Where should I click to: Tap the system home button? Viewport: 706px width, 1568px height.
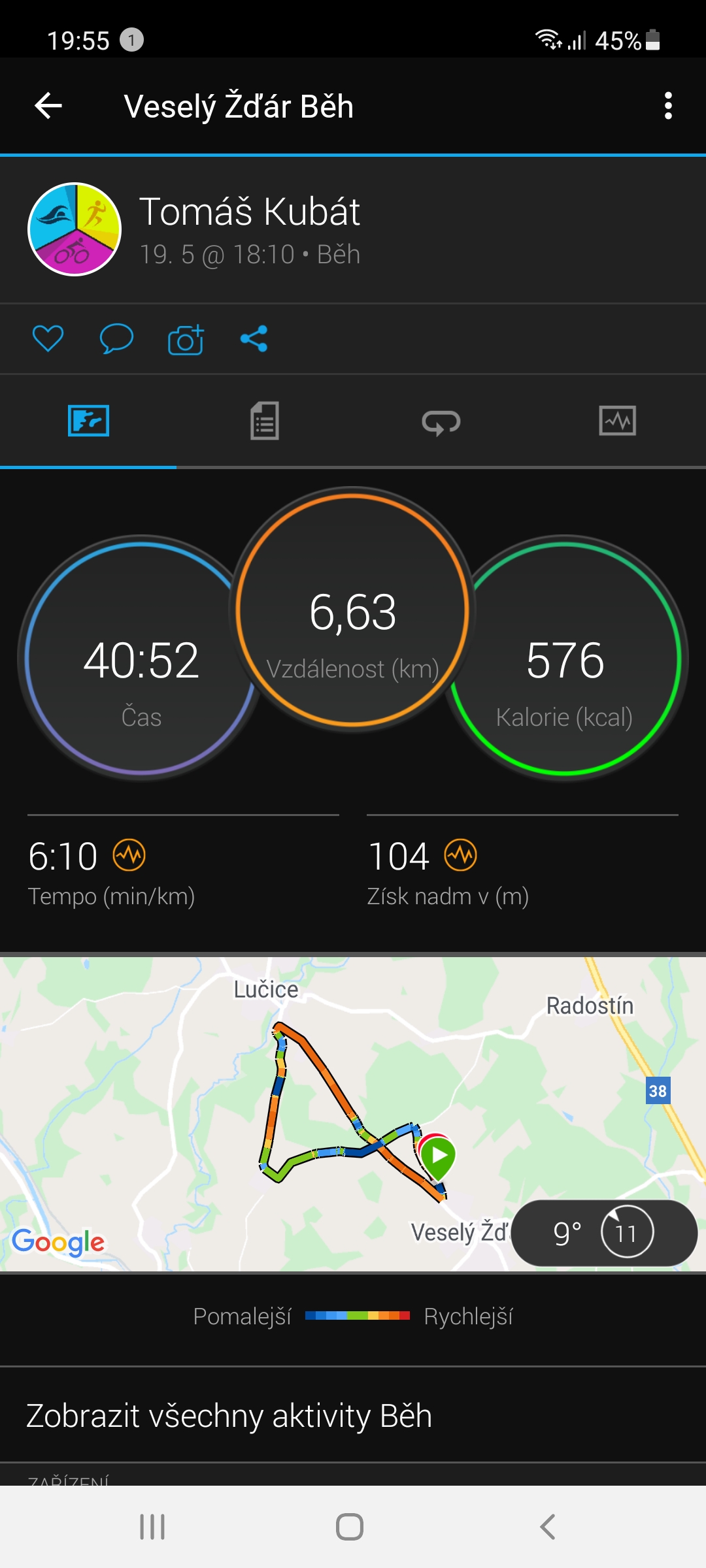350,1527
